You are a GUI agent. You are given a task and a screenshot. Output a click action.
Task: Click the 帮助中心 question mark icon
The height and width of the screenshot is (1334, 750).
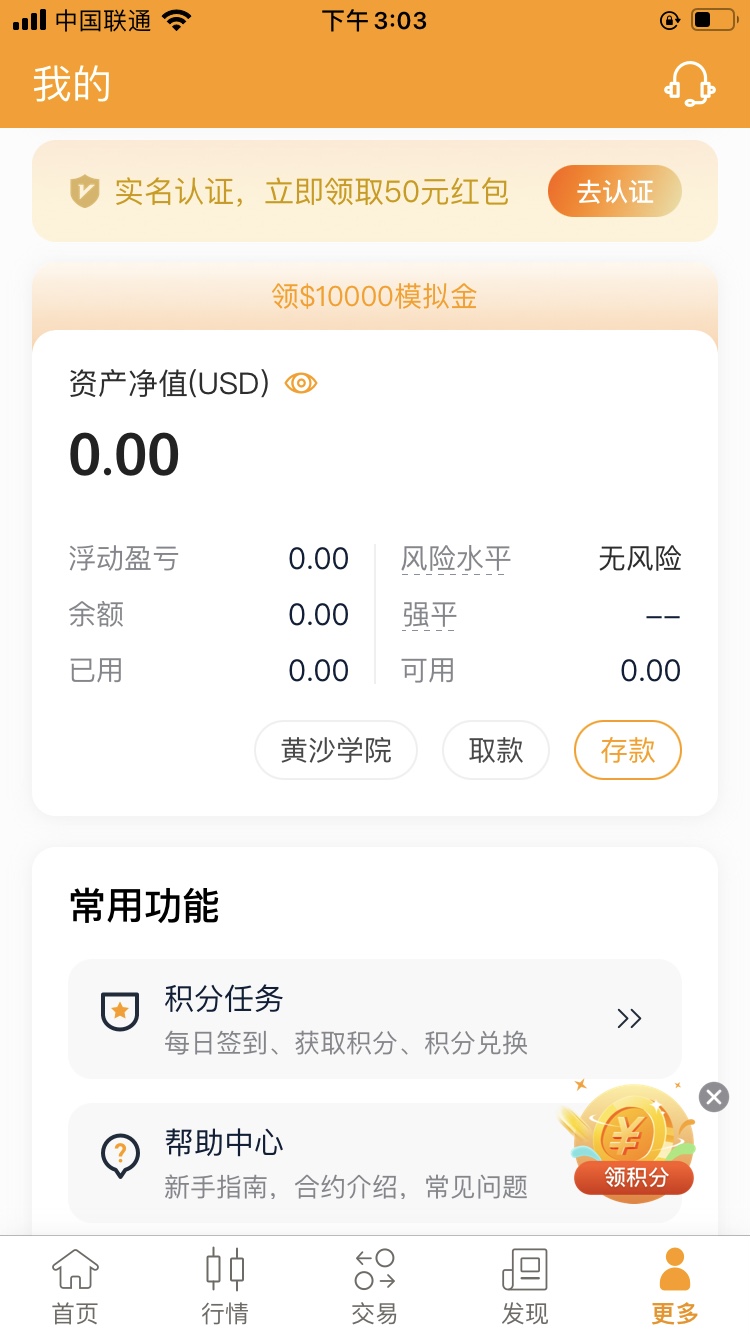pos(119,1155)
